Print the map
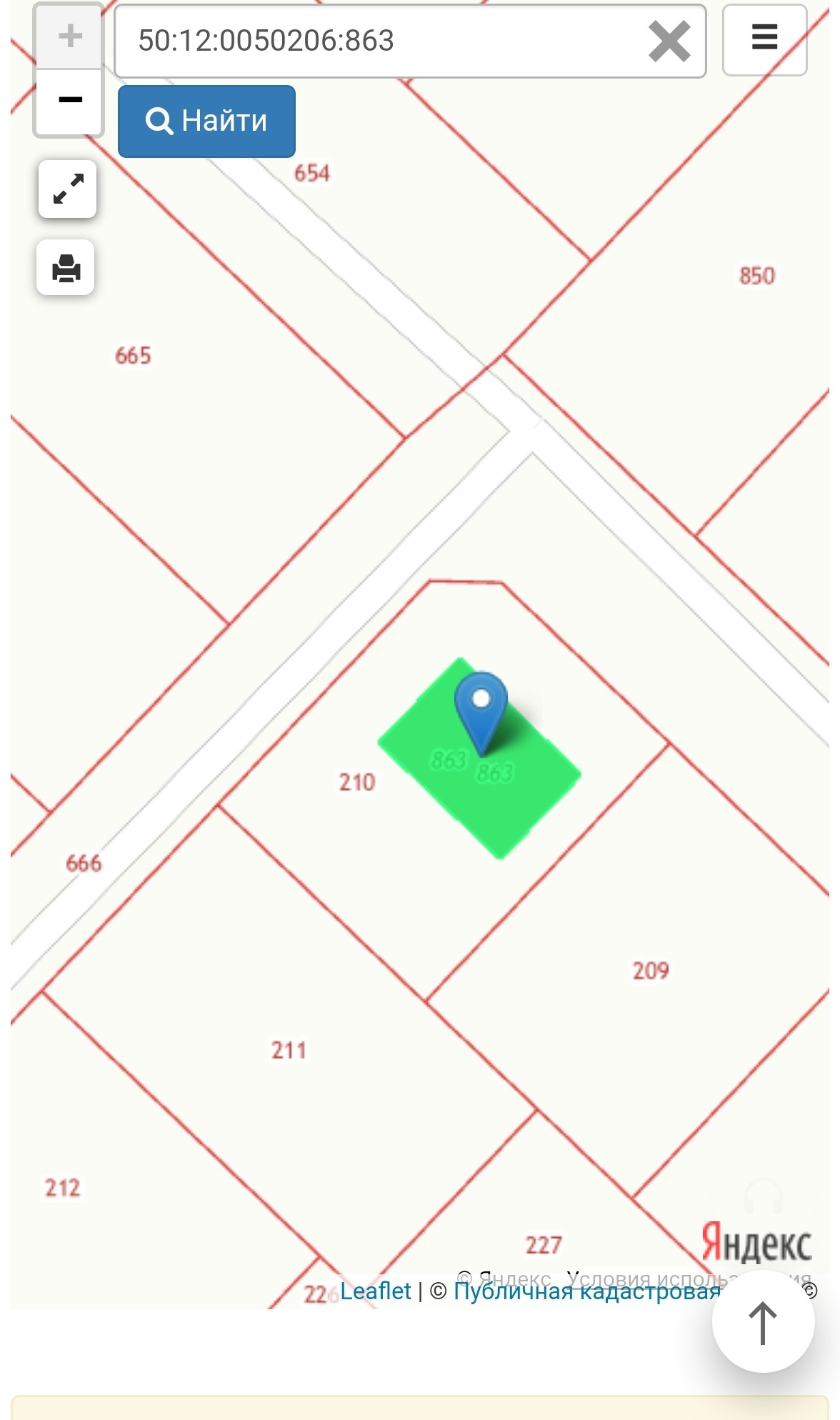The image size is (840, 1420). pyautogui.click(x=66, y=268)
